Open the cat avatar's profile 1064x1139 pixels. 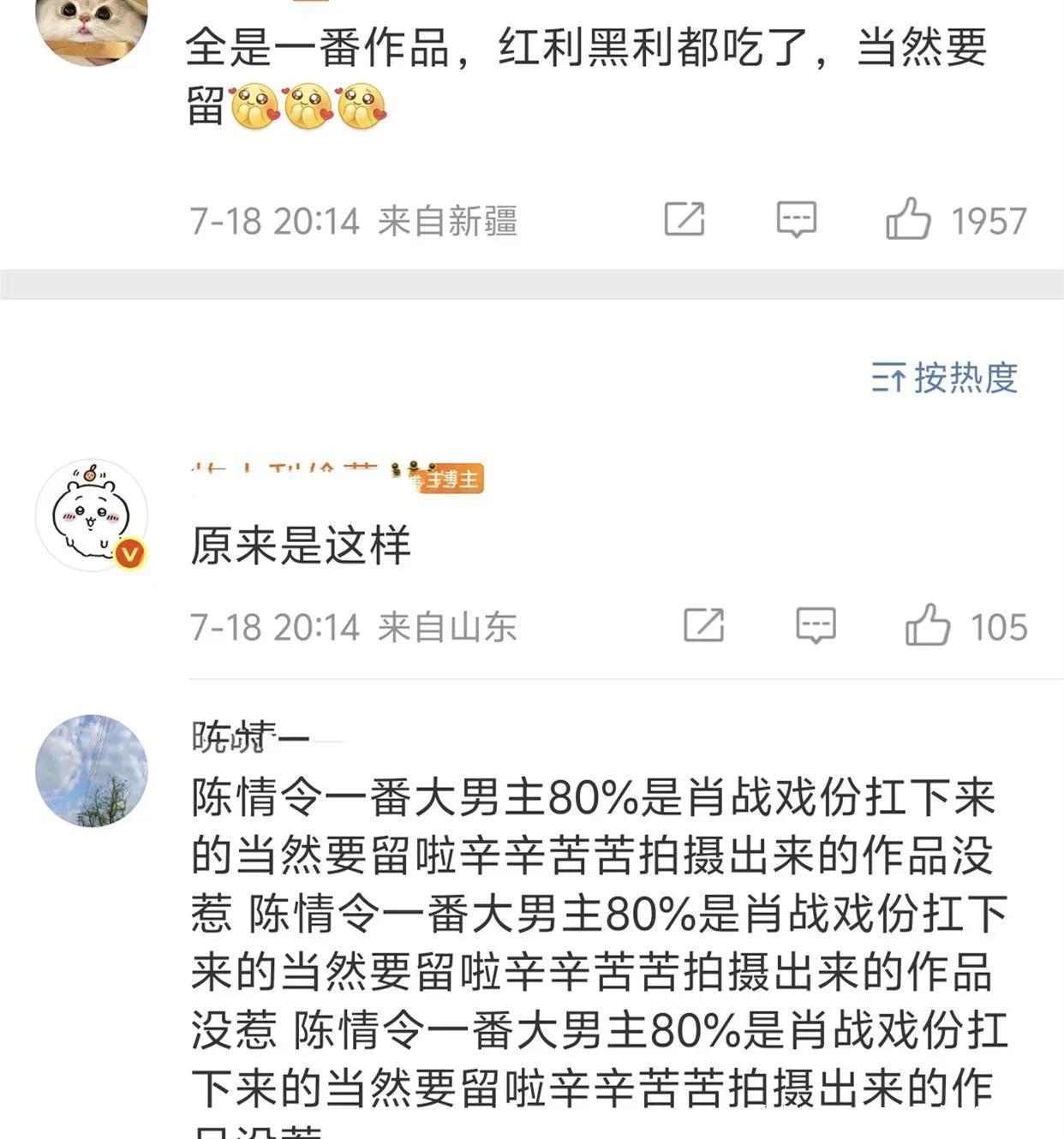tap(92, 26)
